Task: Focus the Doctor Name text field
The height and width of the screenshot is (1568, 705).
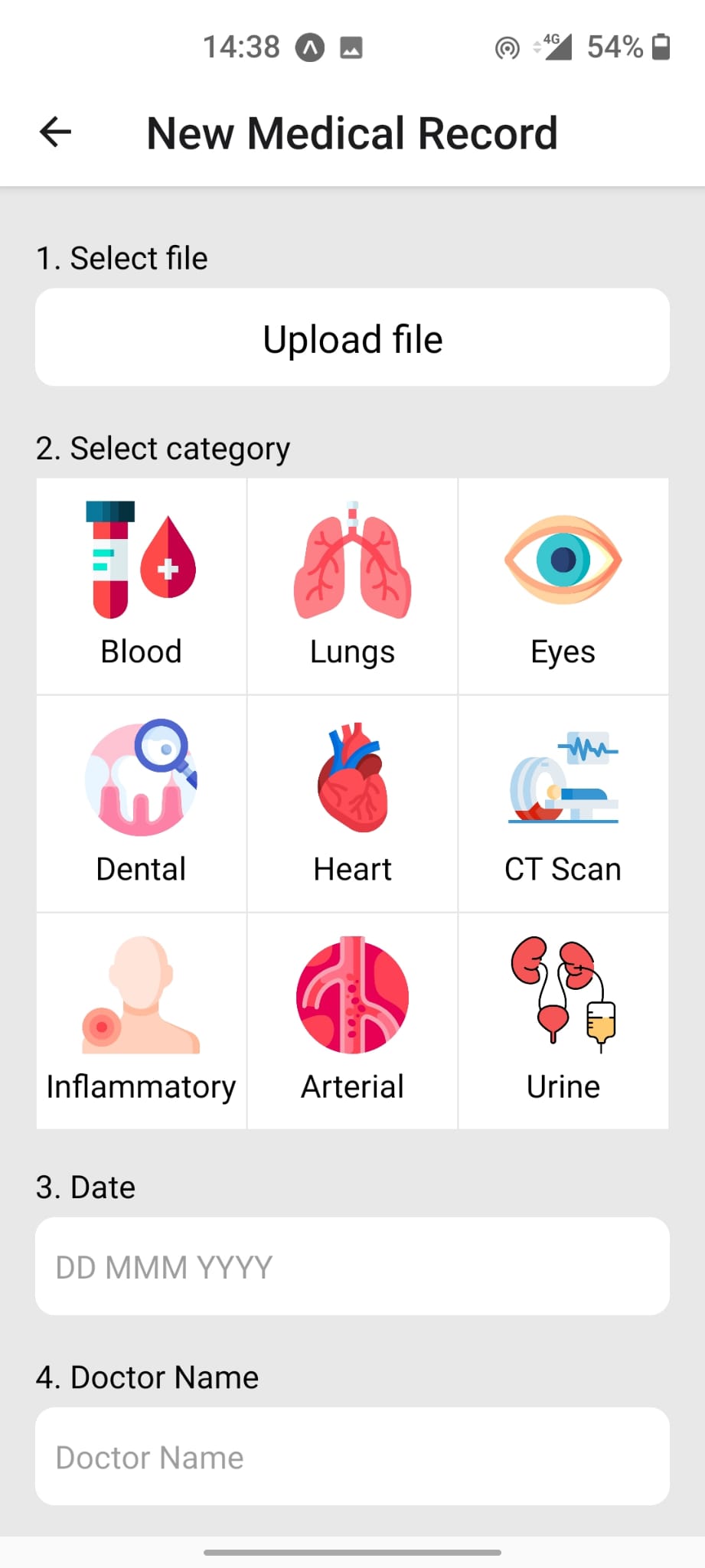Action: click(x=352, y=1456)
